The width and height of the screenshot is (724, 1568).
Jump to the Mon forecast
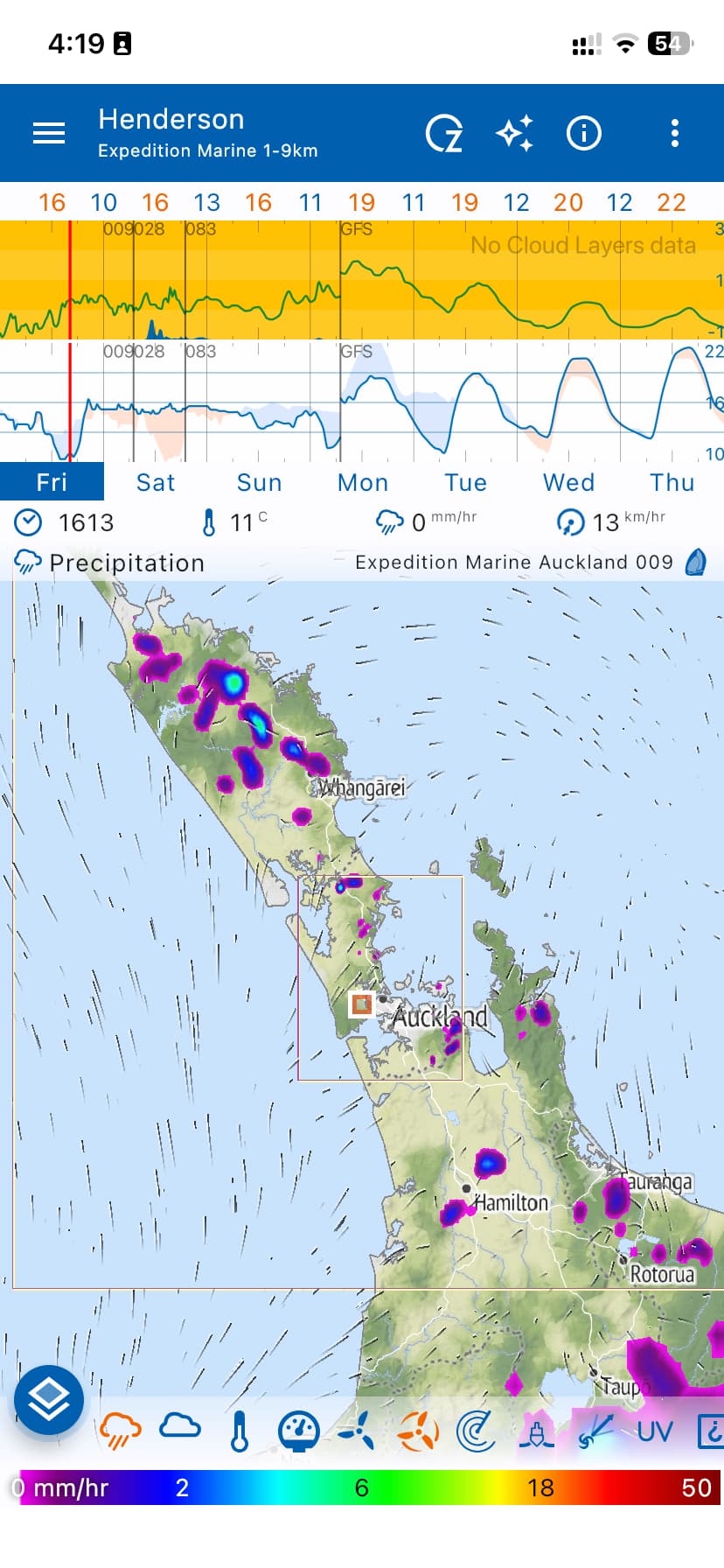(x=363, y=482)
